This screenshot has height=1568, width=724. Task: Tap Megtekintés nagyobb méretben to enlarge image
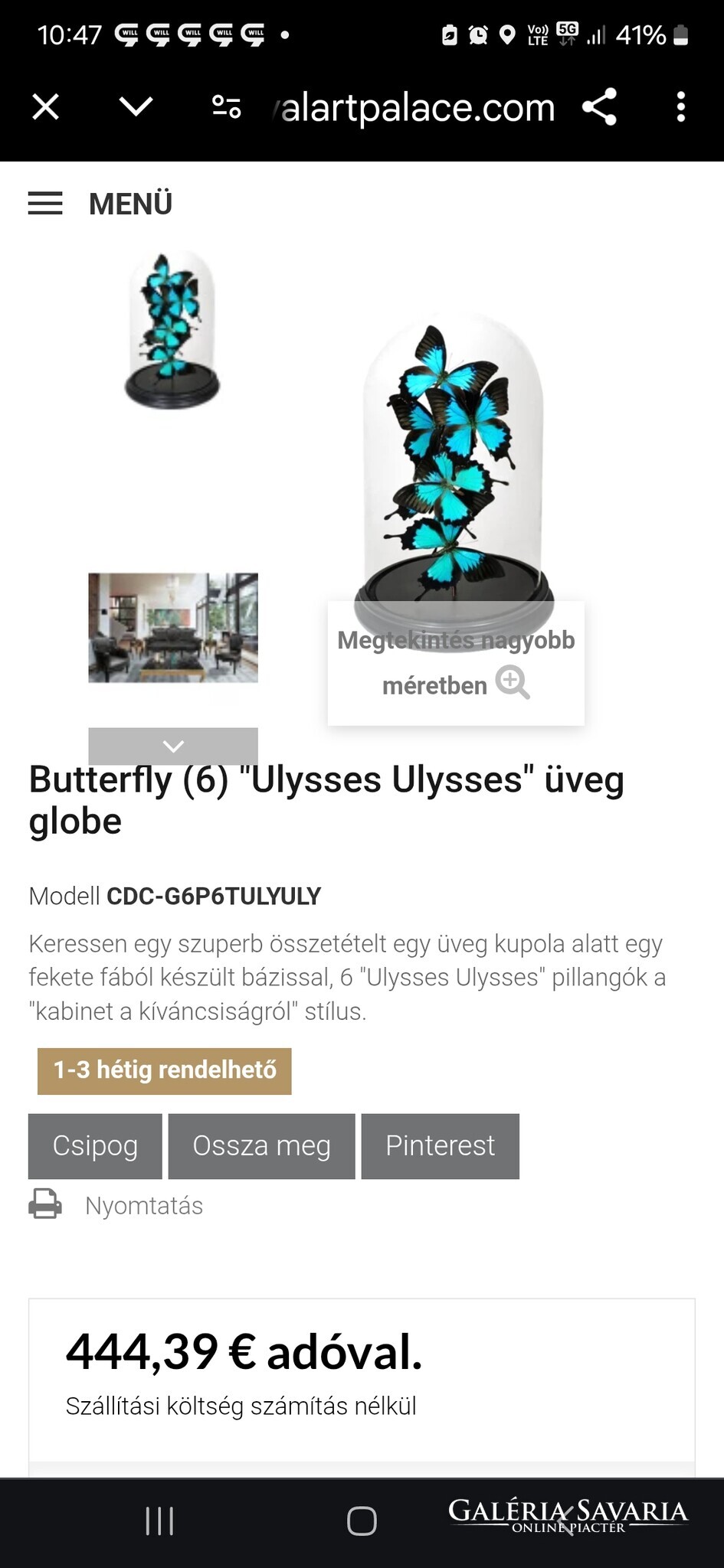pyautogui.click(x=456, y=663)
